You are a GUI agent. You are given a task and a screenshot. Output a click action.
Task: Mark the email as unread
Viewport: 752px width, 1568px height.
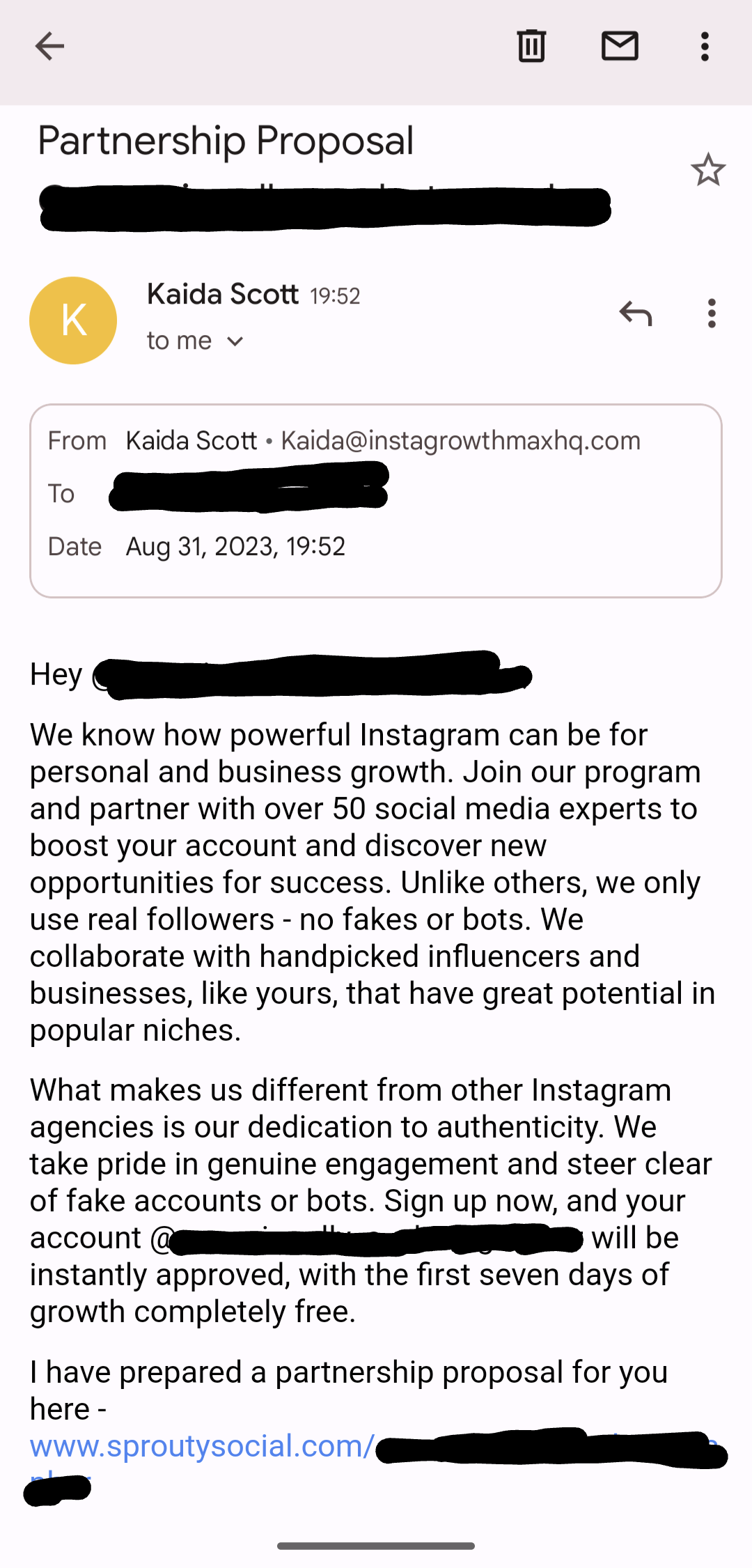tap(619, 47)
